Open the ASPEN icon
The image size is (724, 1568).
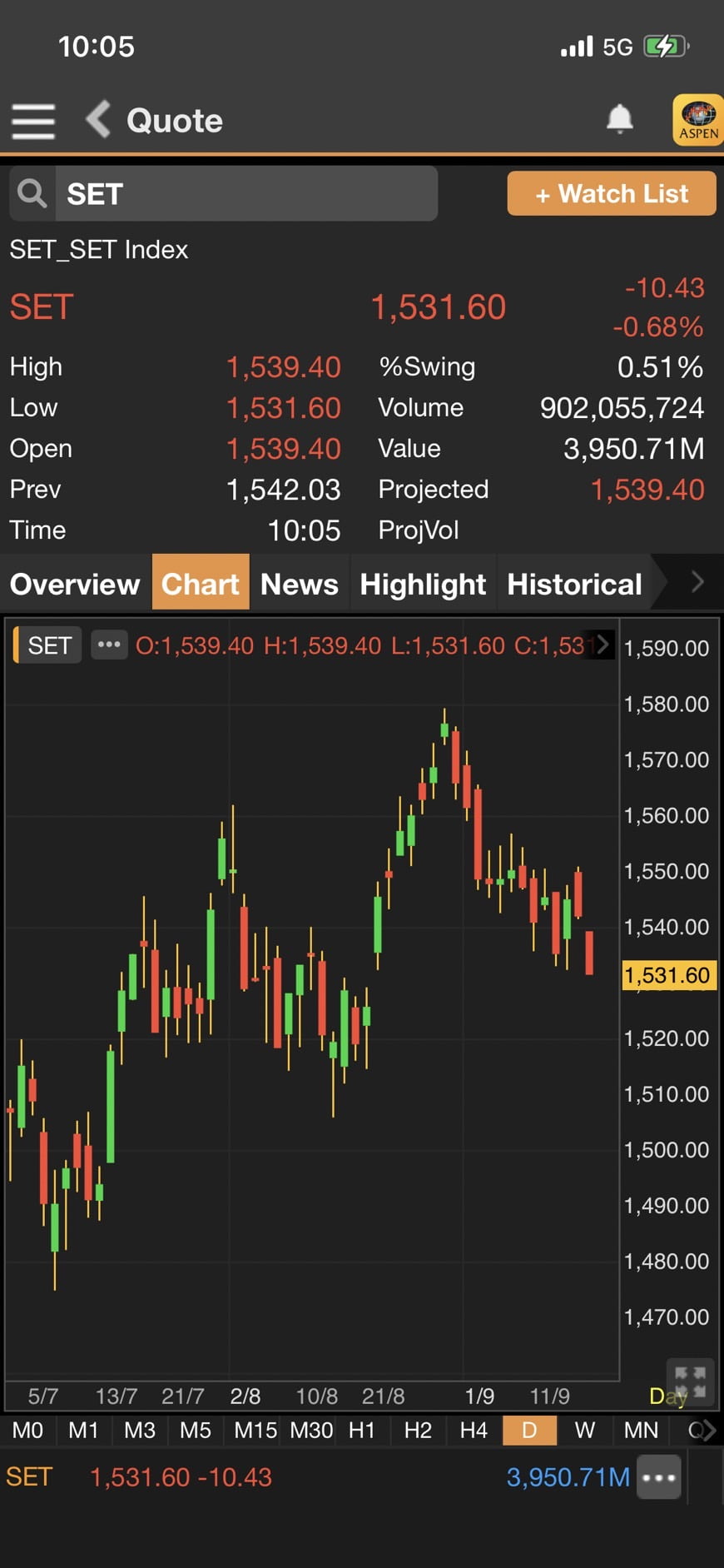(x=698, y=120)
